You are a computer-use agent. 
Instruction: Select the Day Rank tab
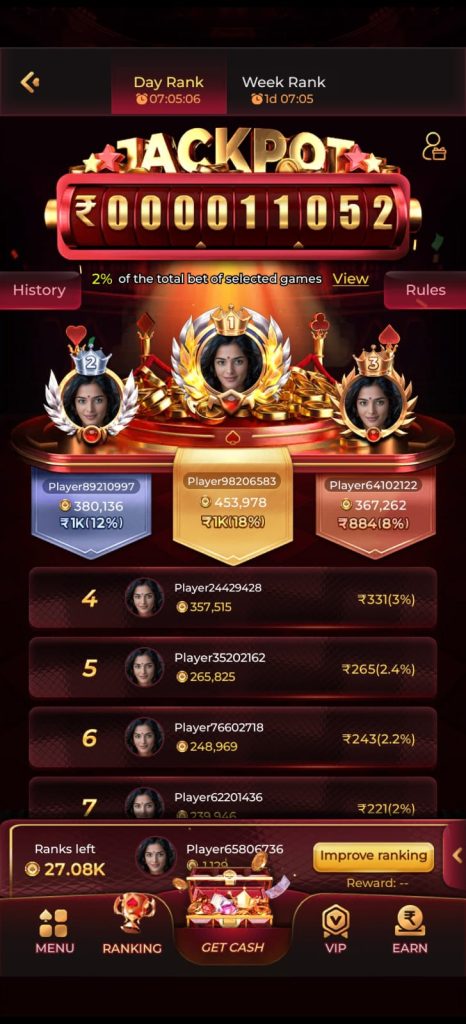[168, 90]
